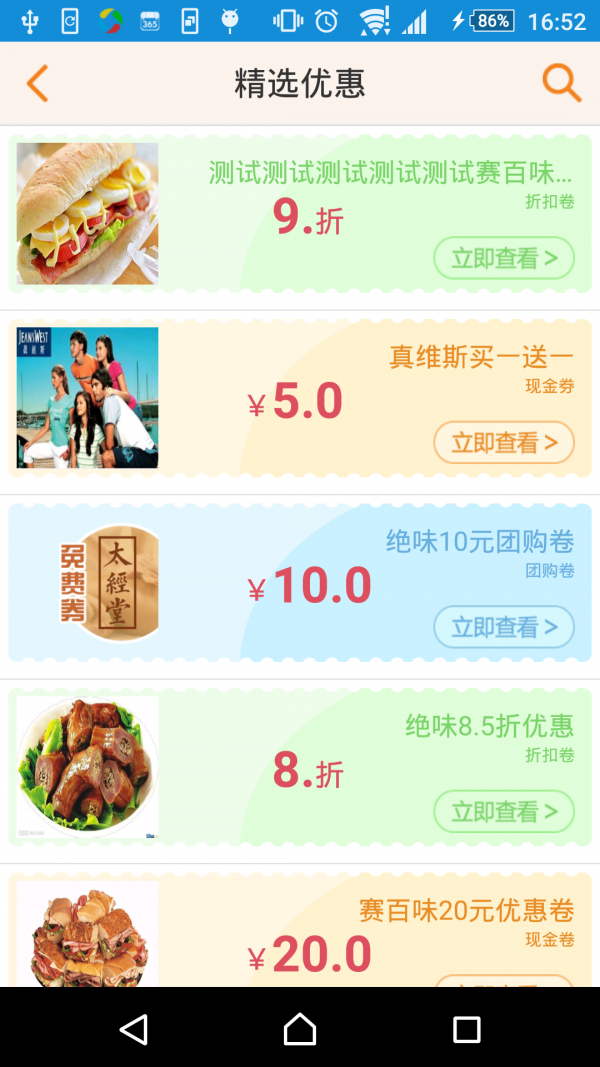The width and height of the screenshot is (600, 1067).
Task: Tap 立即查看 for 真维斯买一送一
Action: 504,443
